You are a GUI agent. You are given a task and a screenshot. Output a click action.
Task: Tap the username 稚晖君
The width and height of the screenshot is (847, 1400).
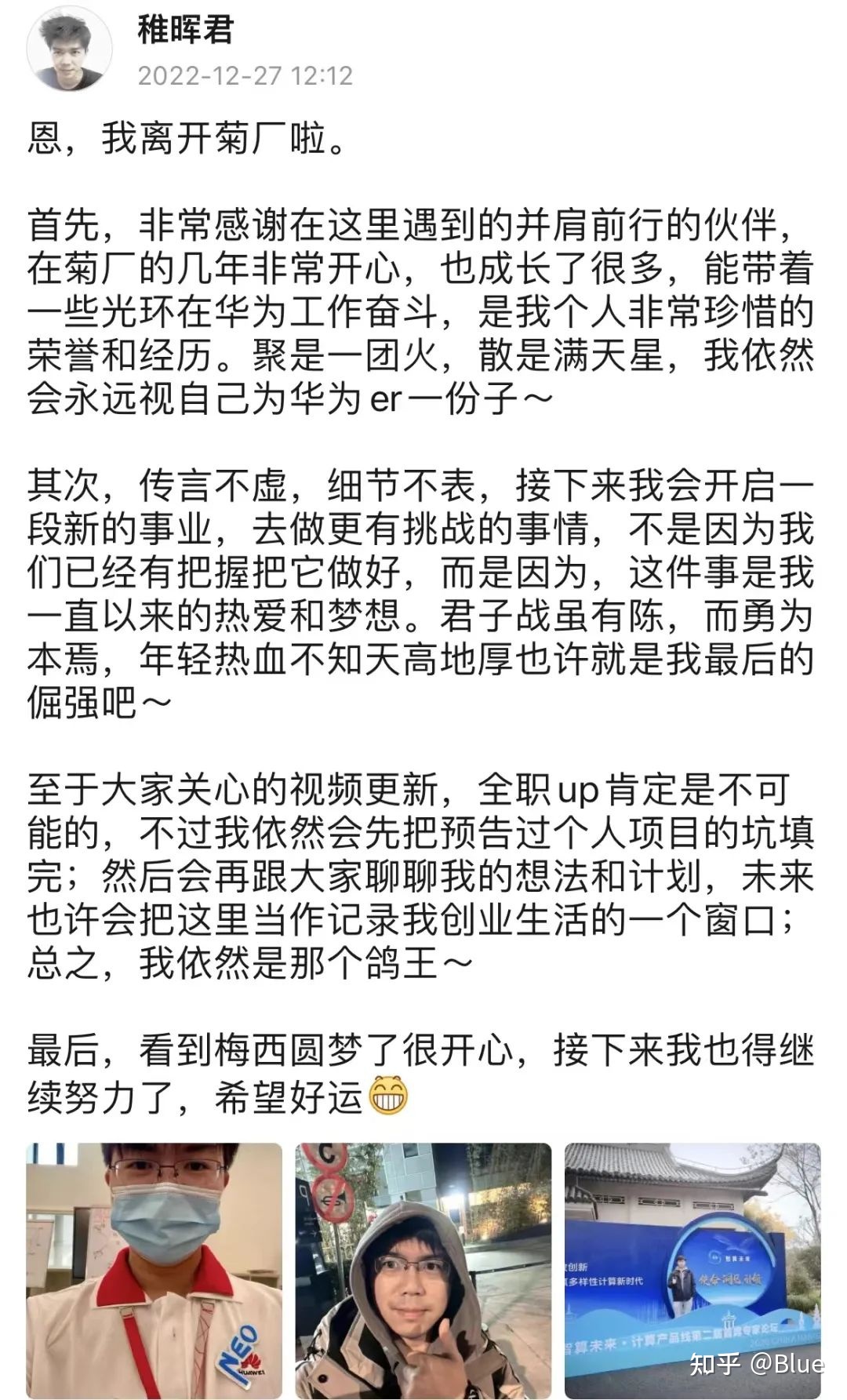pyautogui.click(x=186, y=30)
